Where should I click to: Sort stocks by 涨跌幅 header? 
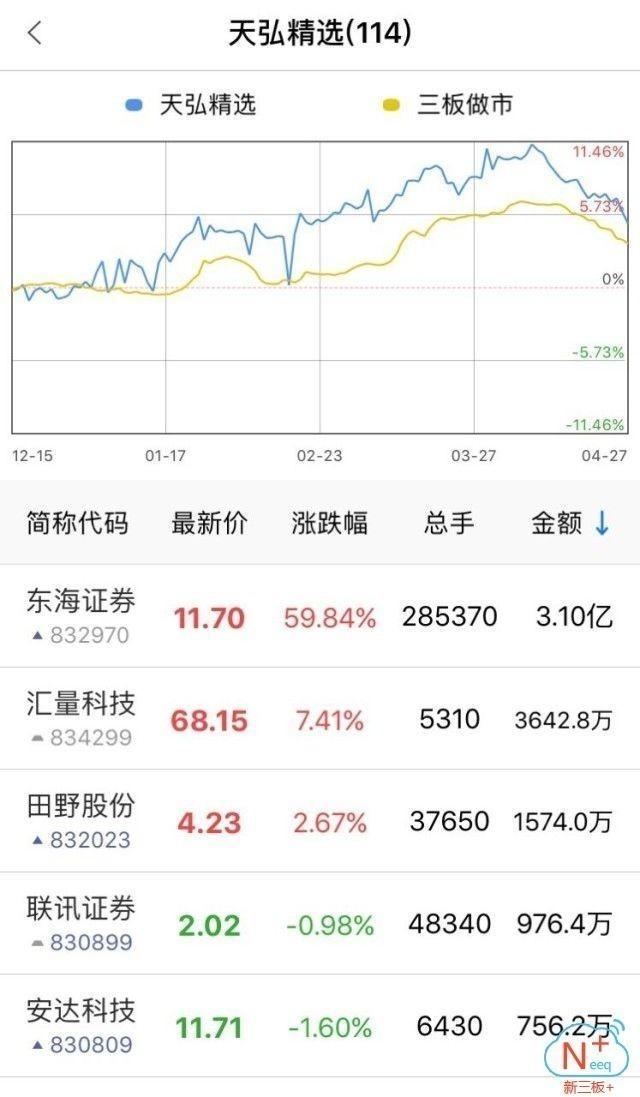click(330, 523)
